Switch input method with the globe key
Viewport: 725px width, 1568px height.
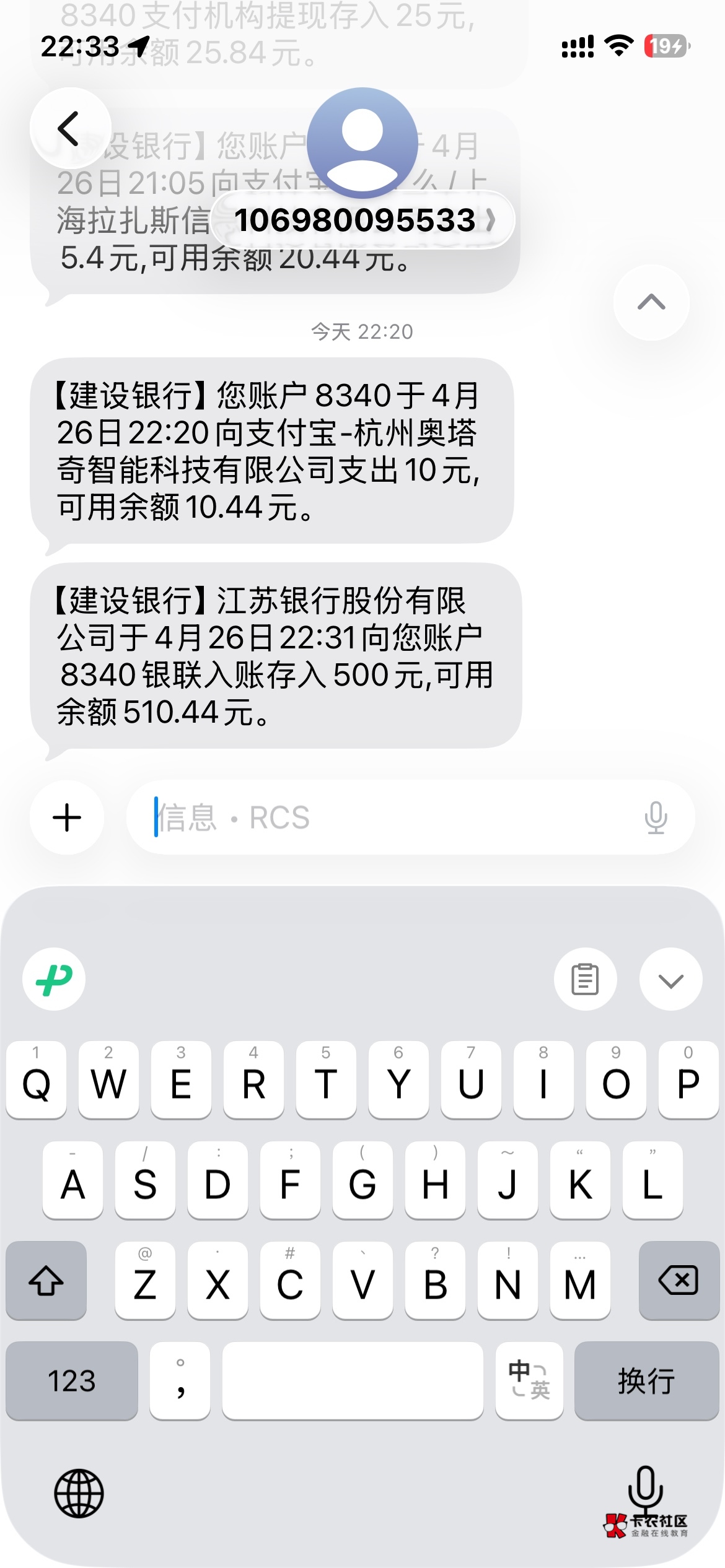[x=79, y=1493]
